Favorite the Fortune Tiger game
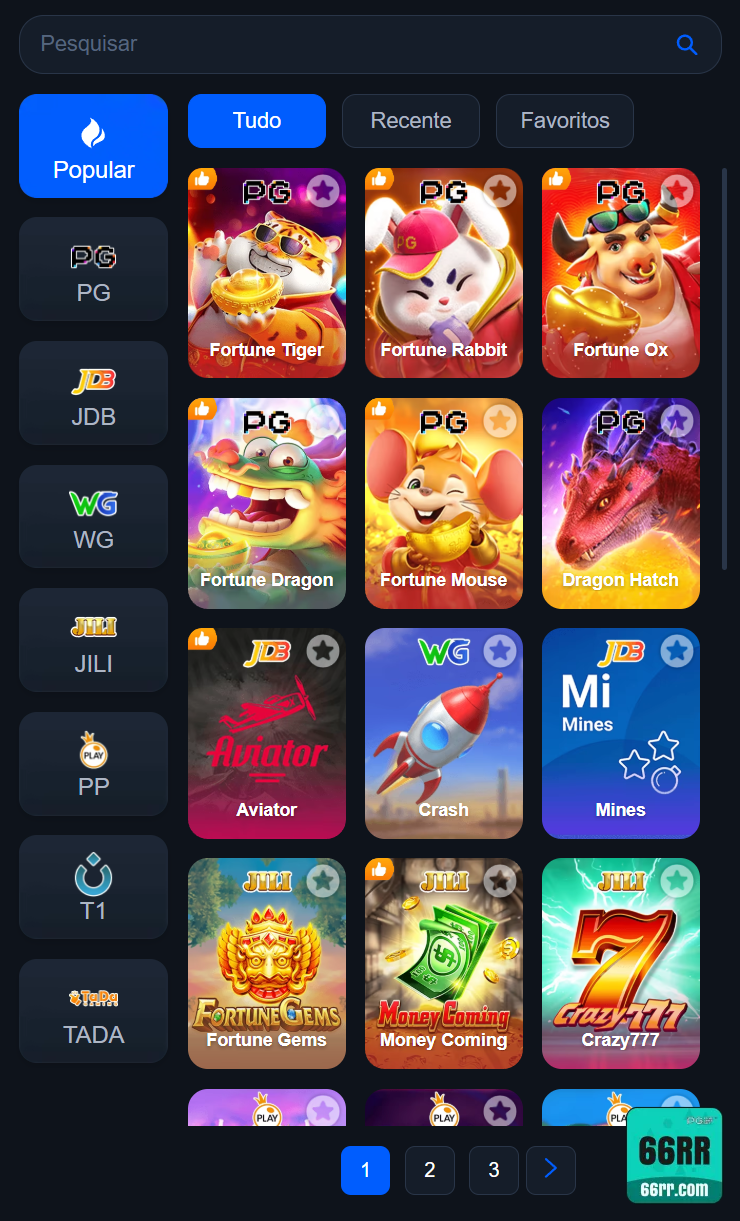Image resolution: width=740 pixels, height=1221 pixels. pyautogui.click(x=322, y=190)
